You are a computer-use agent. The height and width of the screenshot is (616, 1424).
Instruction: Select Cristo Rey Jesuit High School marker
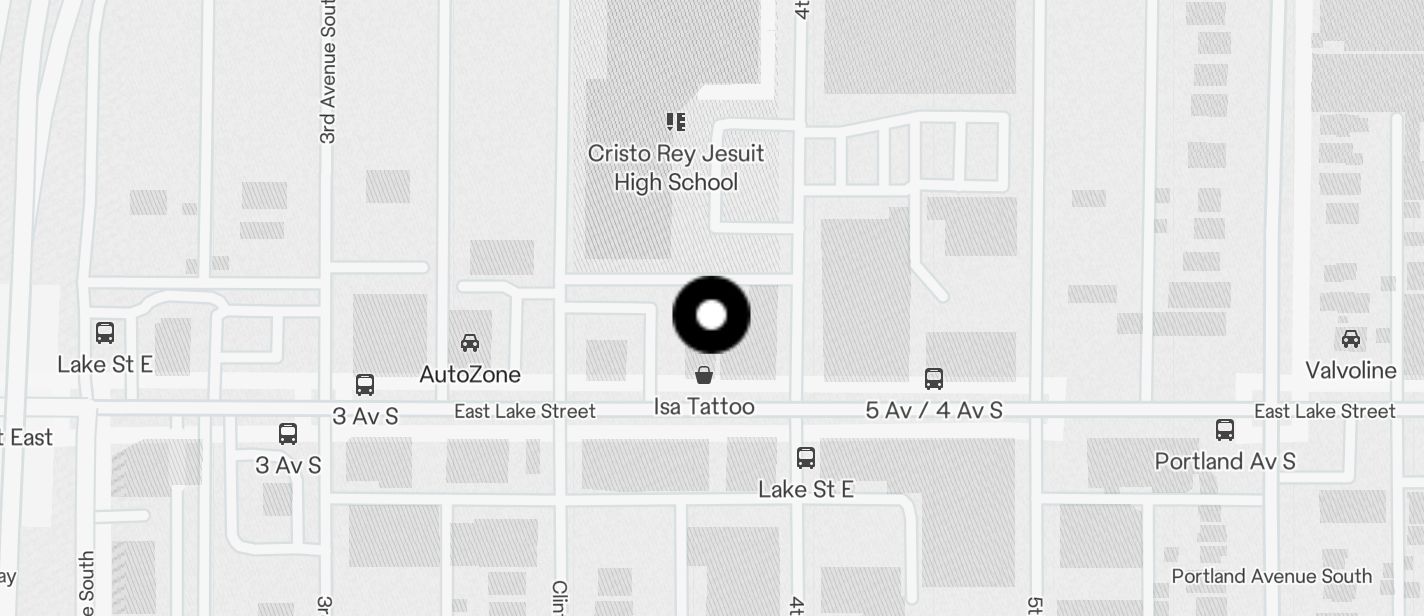tap(676, 122)
